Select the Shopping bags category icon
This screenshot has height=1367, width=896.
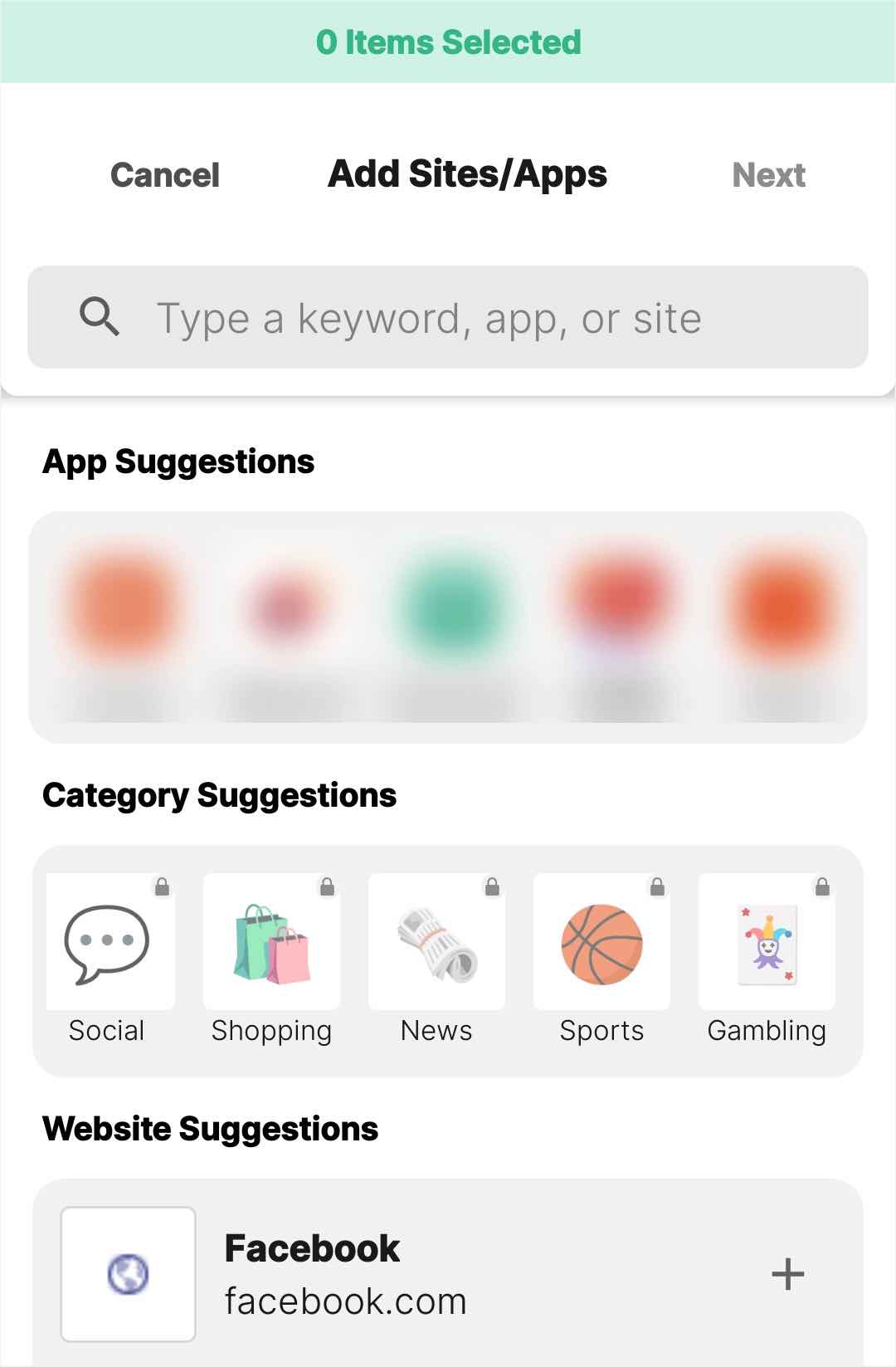point(273,940)
